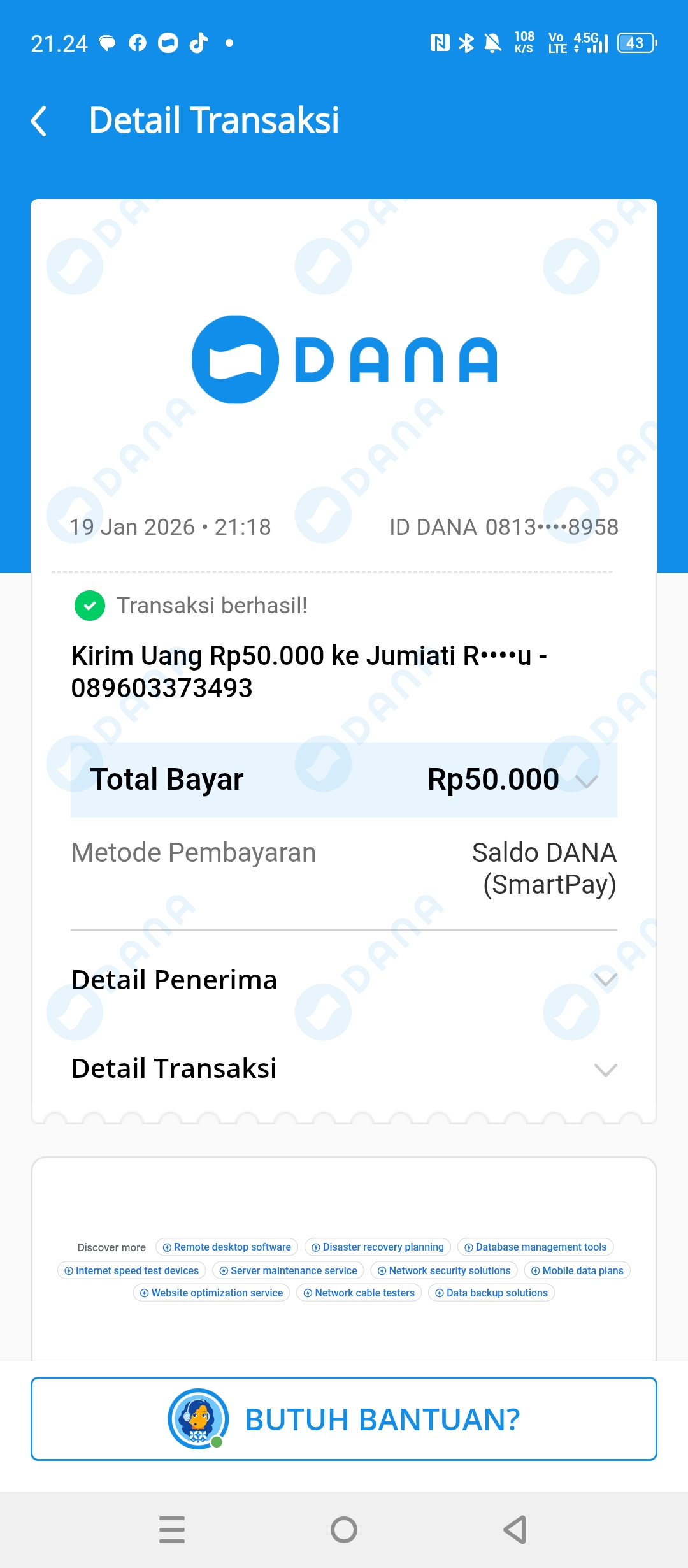Open Remote desktop software link
This screenshot has width=688, height=1568.
227,1247
